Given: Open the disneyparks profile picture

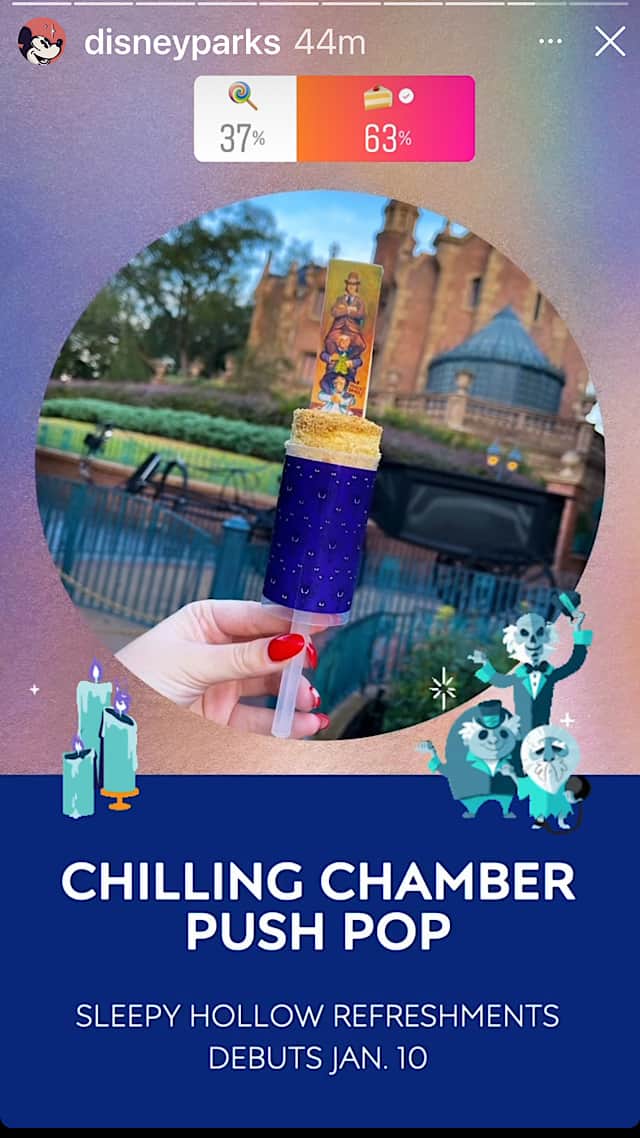Looking at the screenshot, I should coord(41,43).
